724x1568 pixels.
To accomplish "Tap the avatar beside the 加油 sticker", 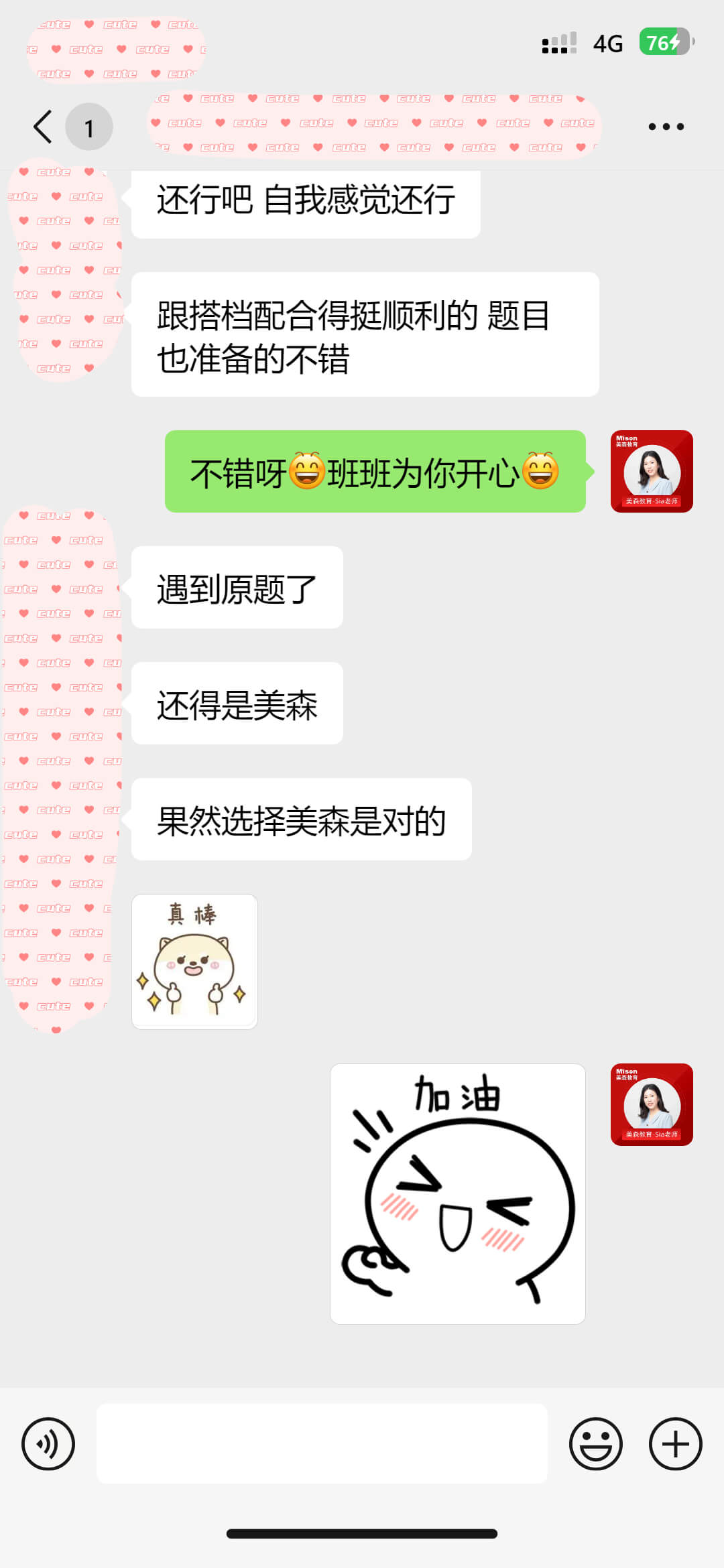I will pyautogui.click(x=652, y=1104).
